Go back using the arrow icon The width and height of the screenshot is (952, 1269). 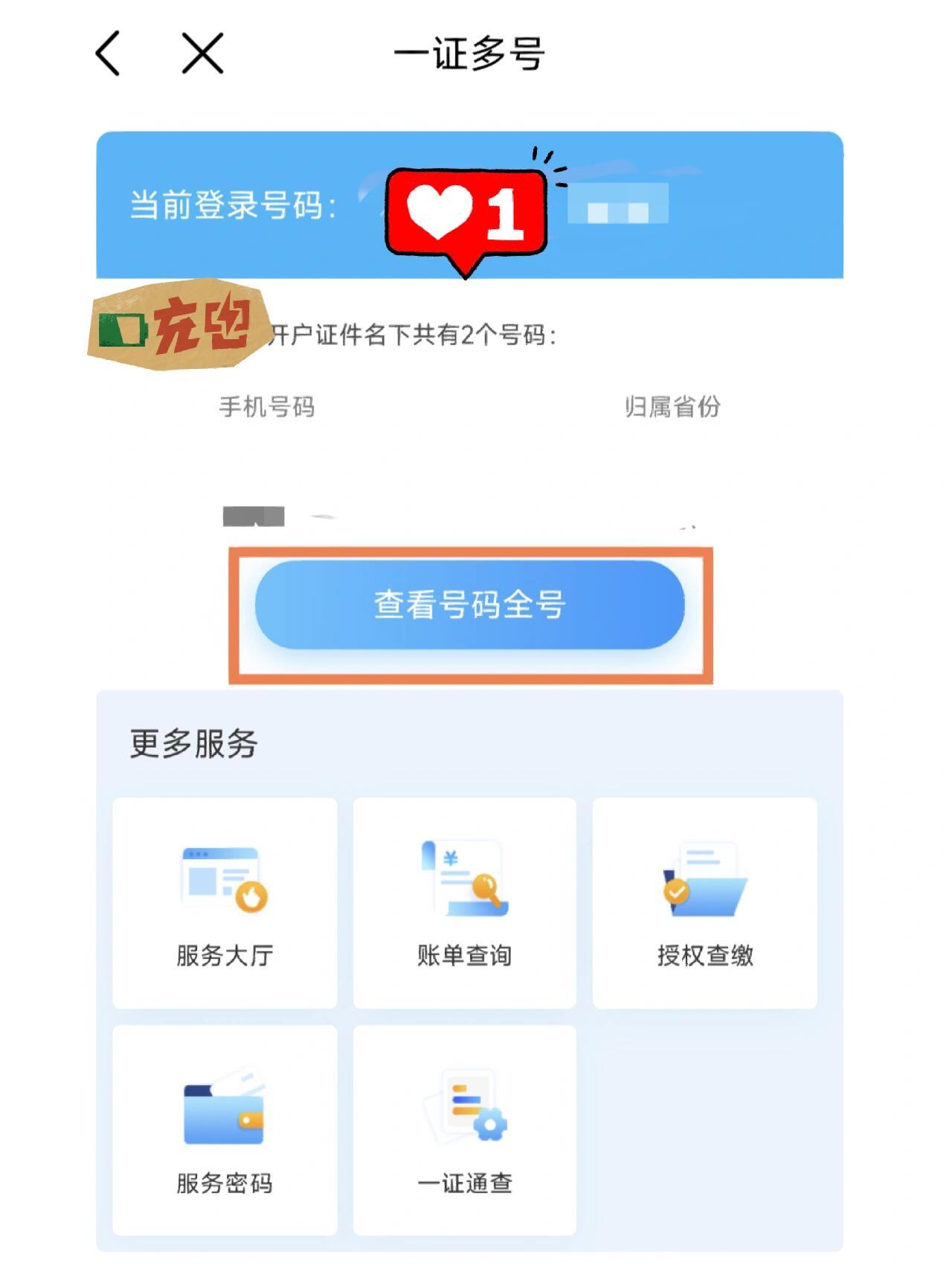pos(109,54)
